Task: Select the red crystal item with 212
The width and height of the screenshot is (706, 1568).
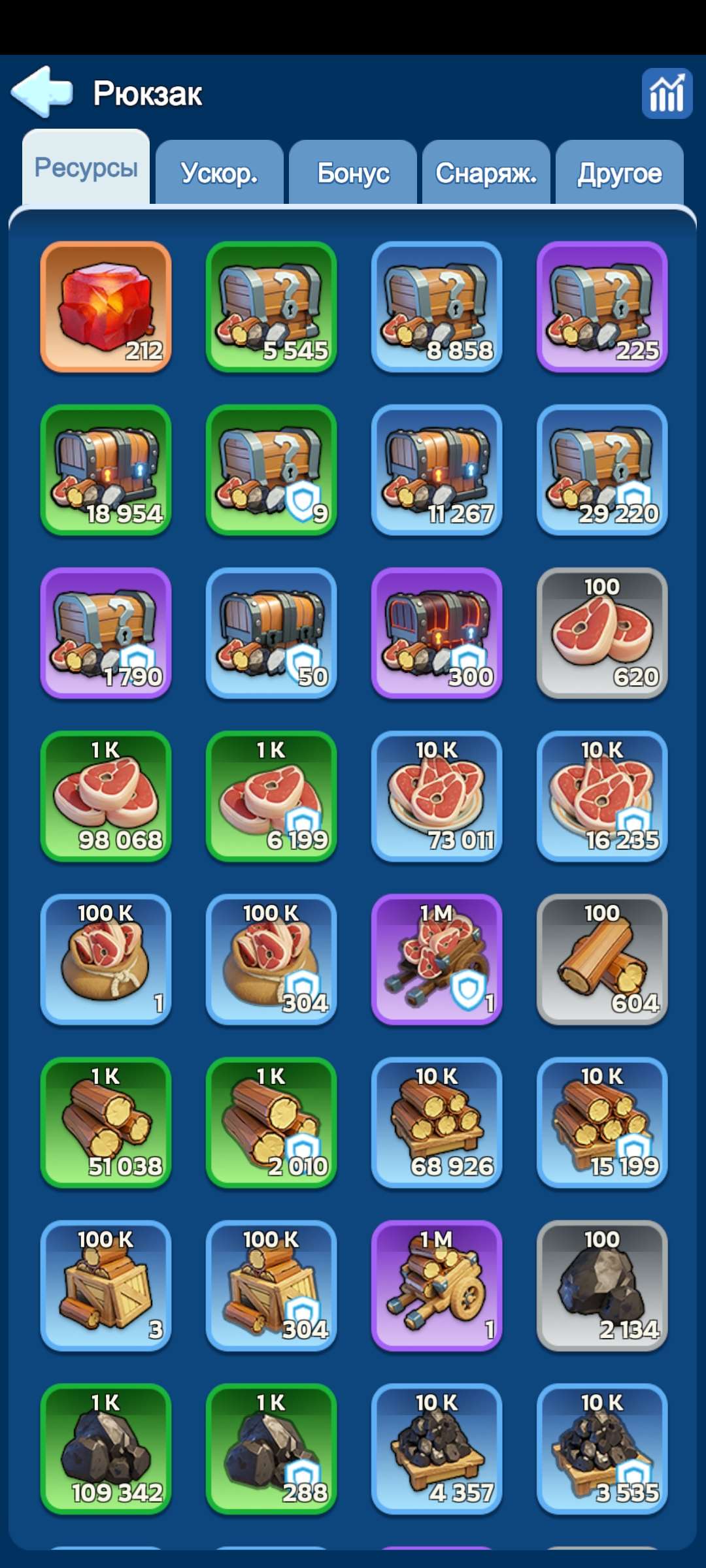Action: (x=106, y=307)
